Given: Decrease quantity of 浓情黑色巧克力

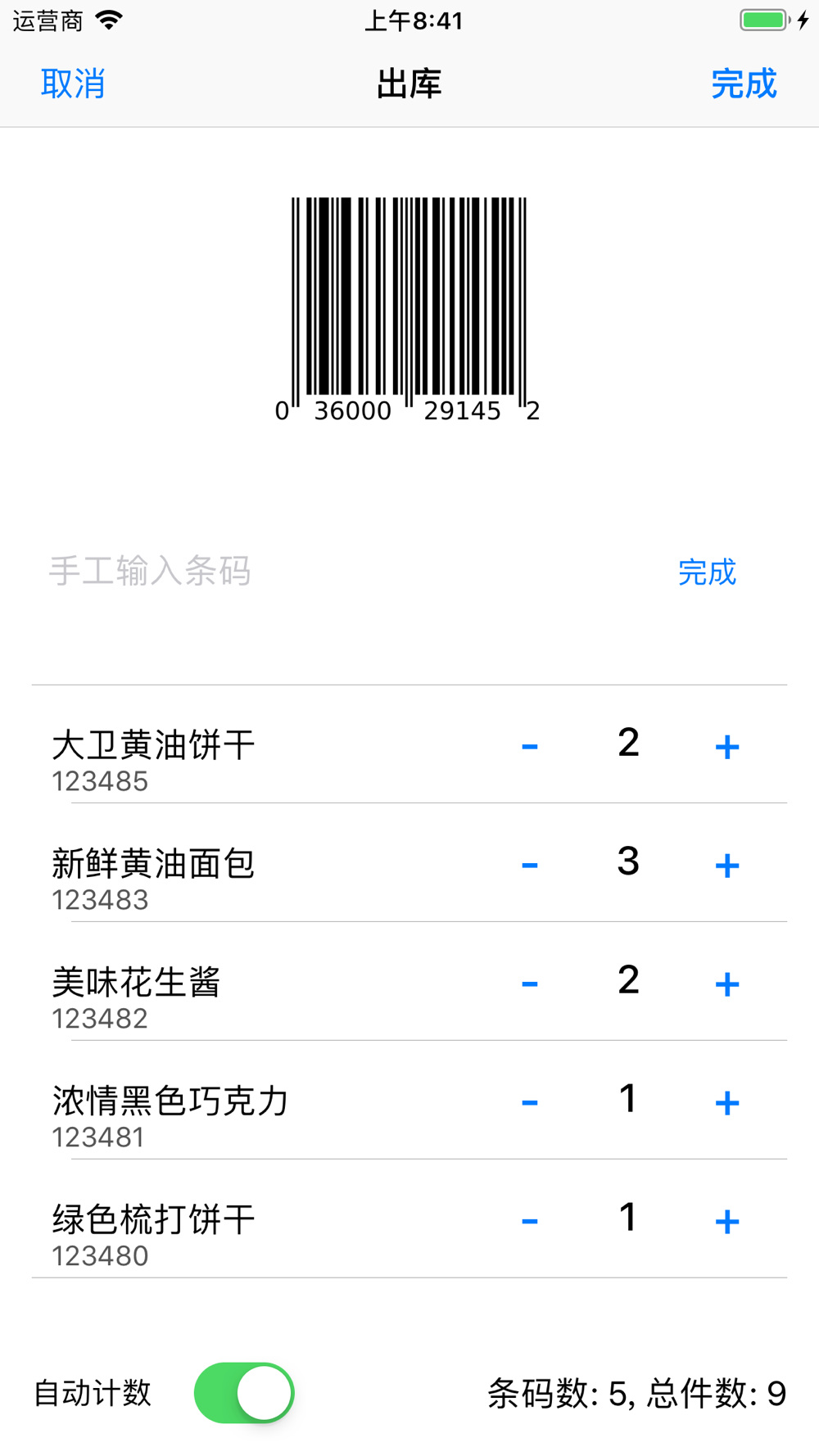Looking at the screenshot, I should pyautogui.click(x=530, y=1102).
